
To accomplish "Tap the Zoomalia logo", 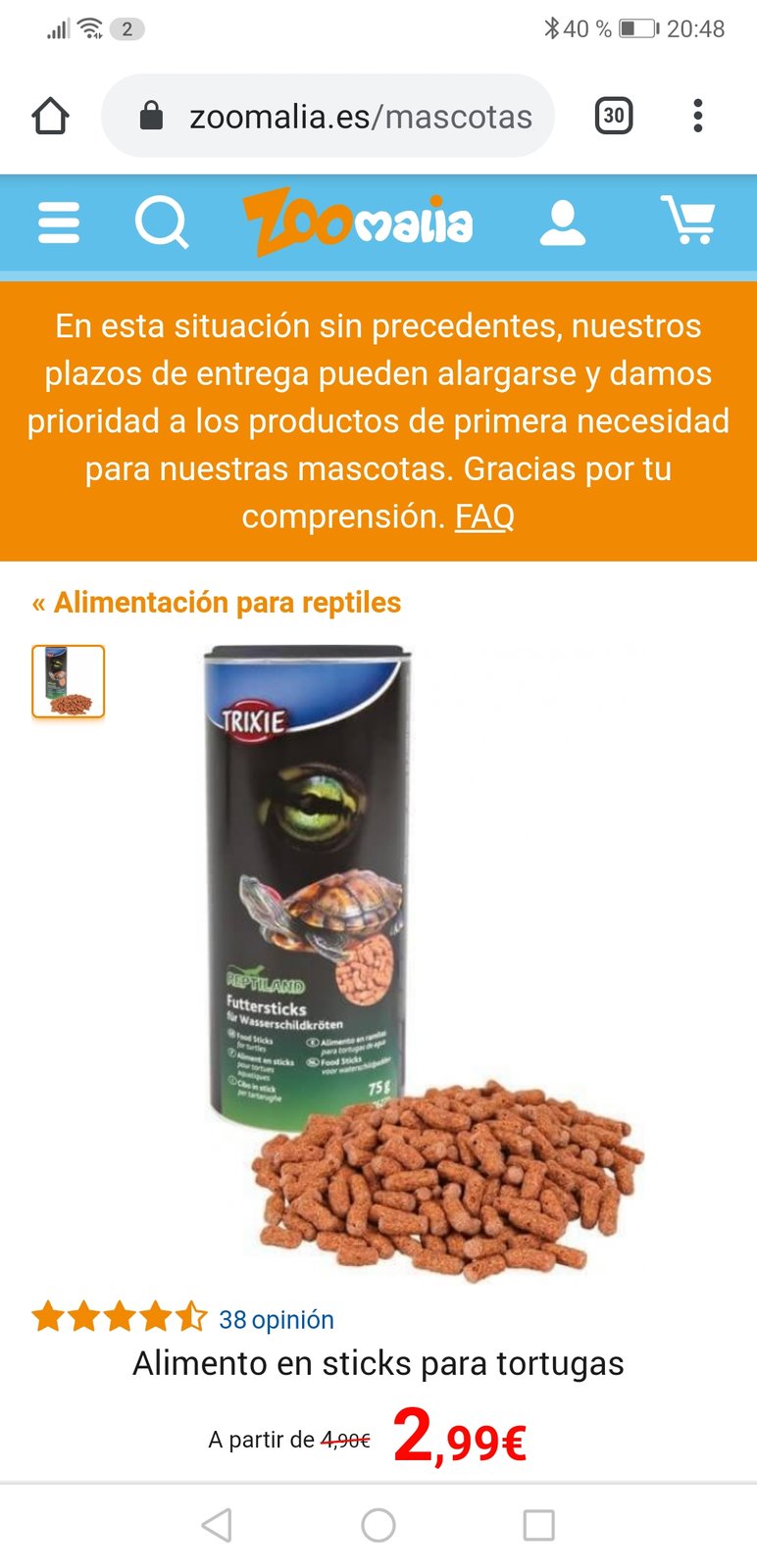I will pyautogui.click(x=363, y=223).
